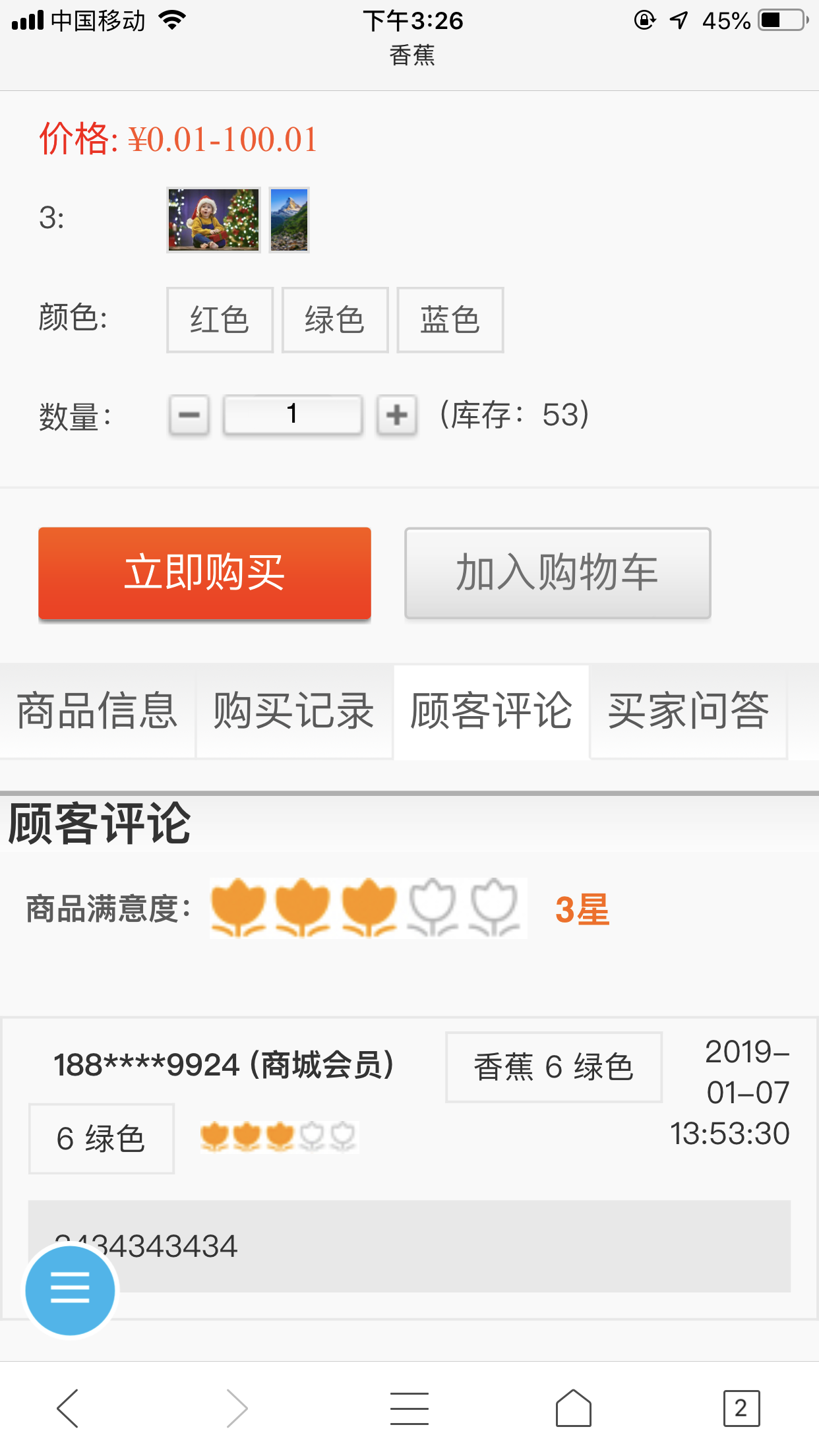The height and width of the screenshot is (1456, 819).
Task: Open the blue floating menu button
Action: pos(70,1290)
